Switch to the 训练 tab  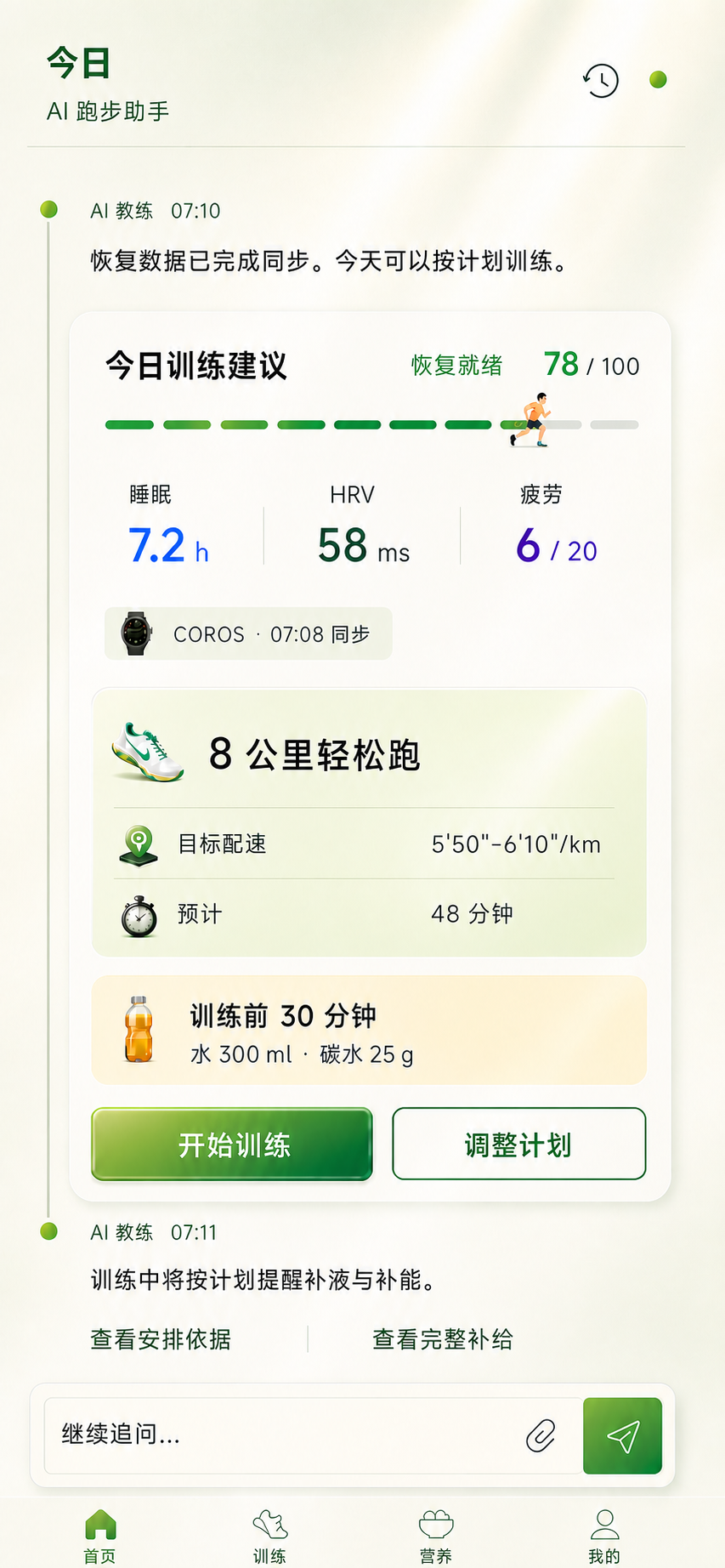[270, 1537]
